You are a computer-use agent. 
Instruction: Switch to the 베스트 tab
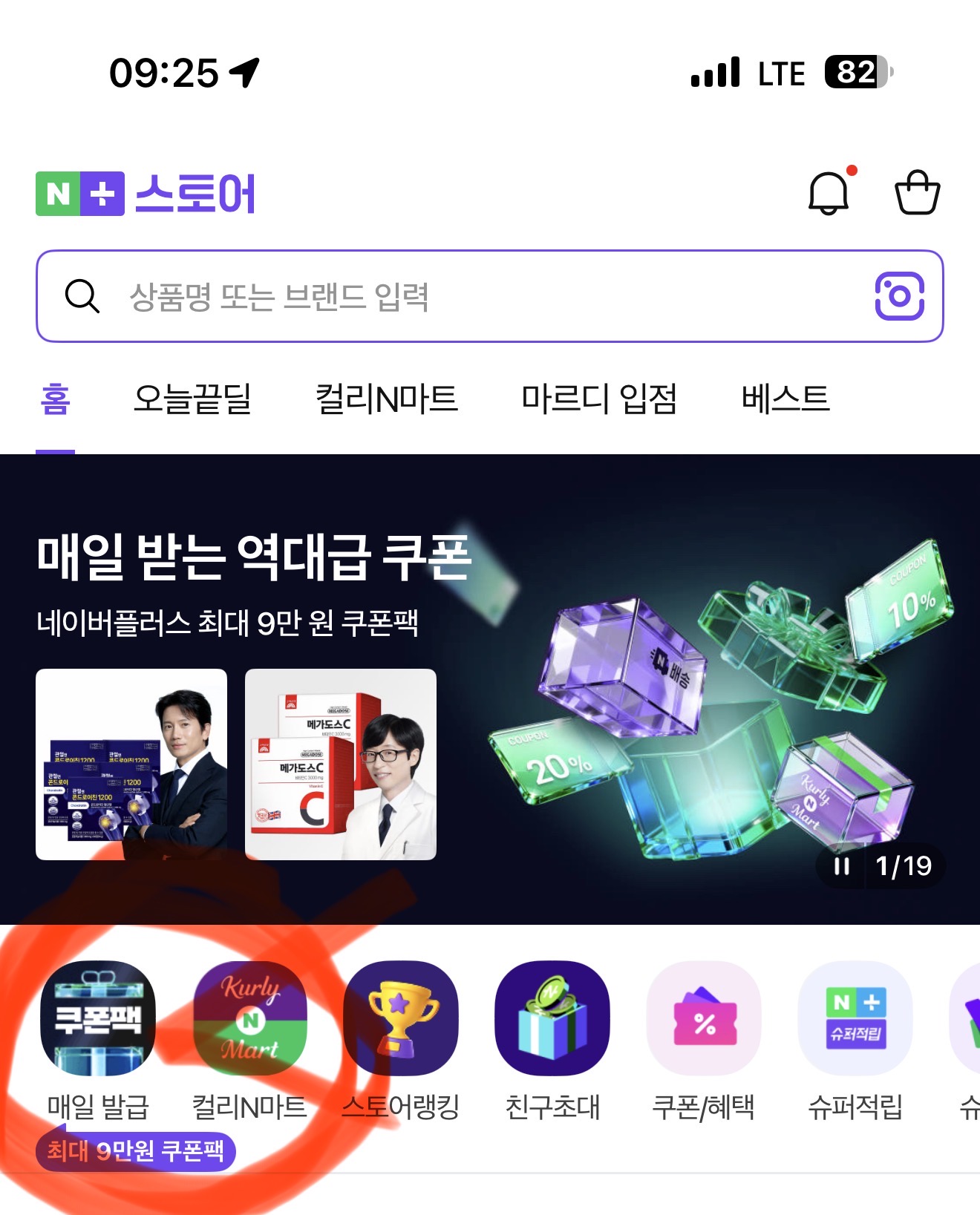click(785, 399)
